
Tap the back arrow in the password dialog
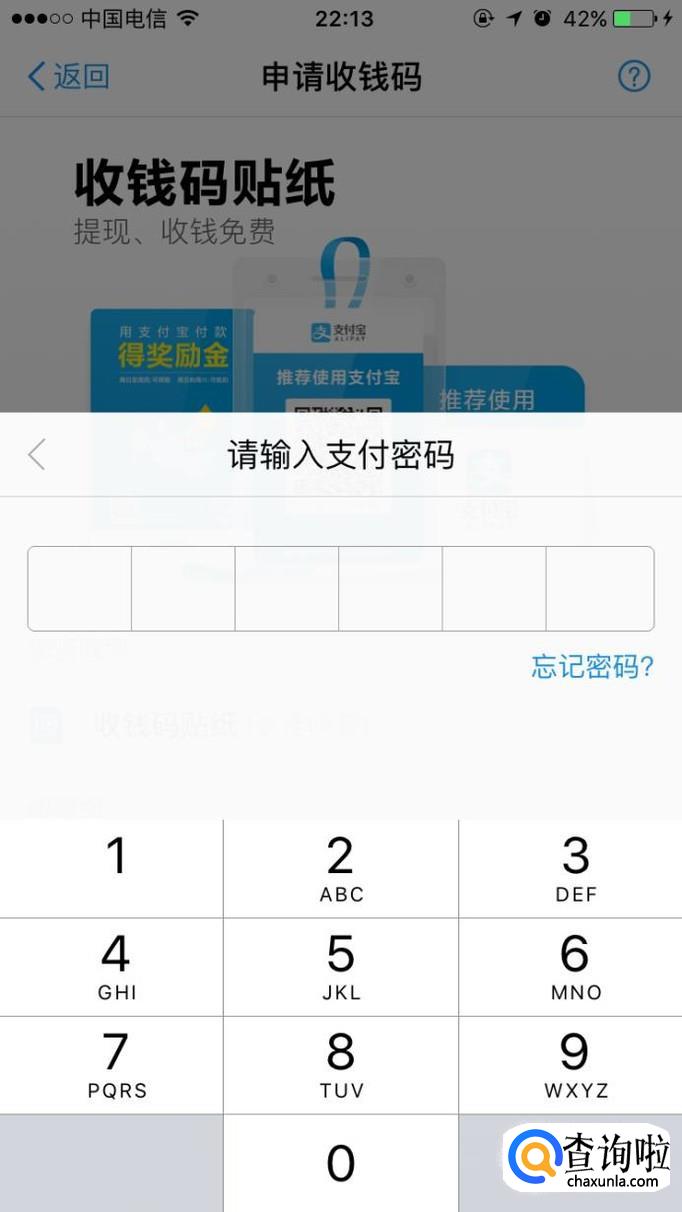(x=37, y=455)
